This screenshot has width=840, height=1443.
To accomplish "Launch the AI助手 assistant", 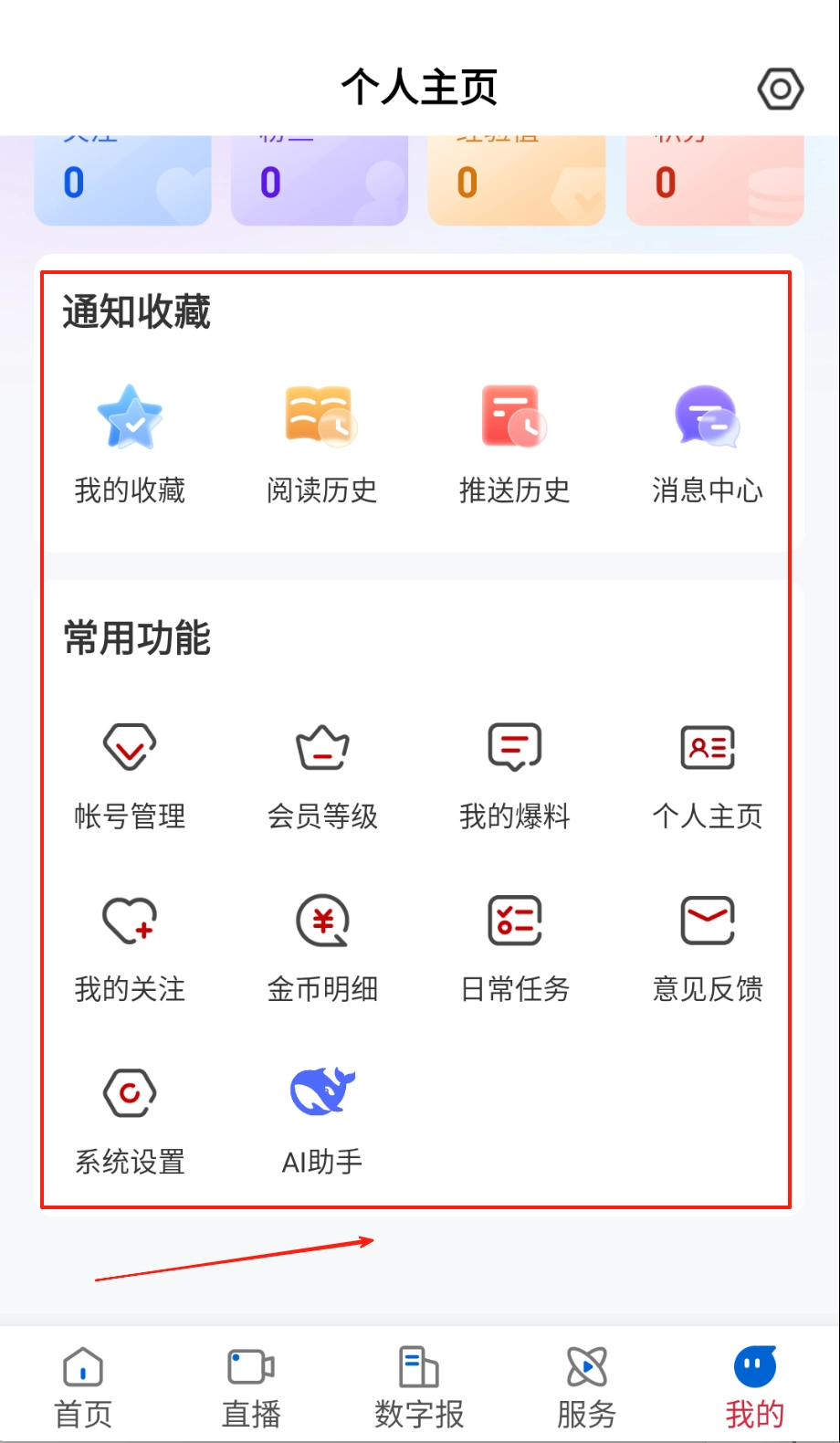I will (321, 1120).
